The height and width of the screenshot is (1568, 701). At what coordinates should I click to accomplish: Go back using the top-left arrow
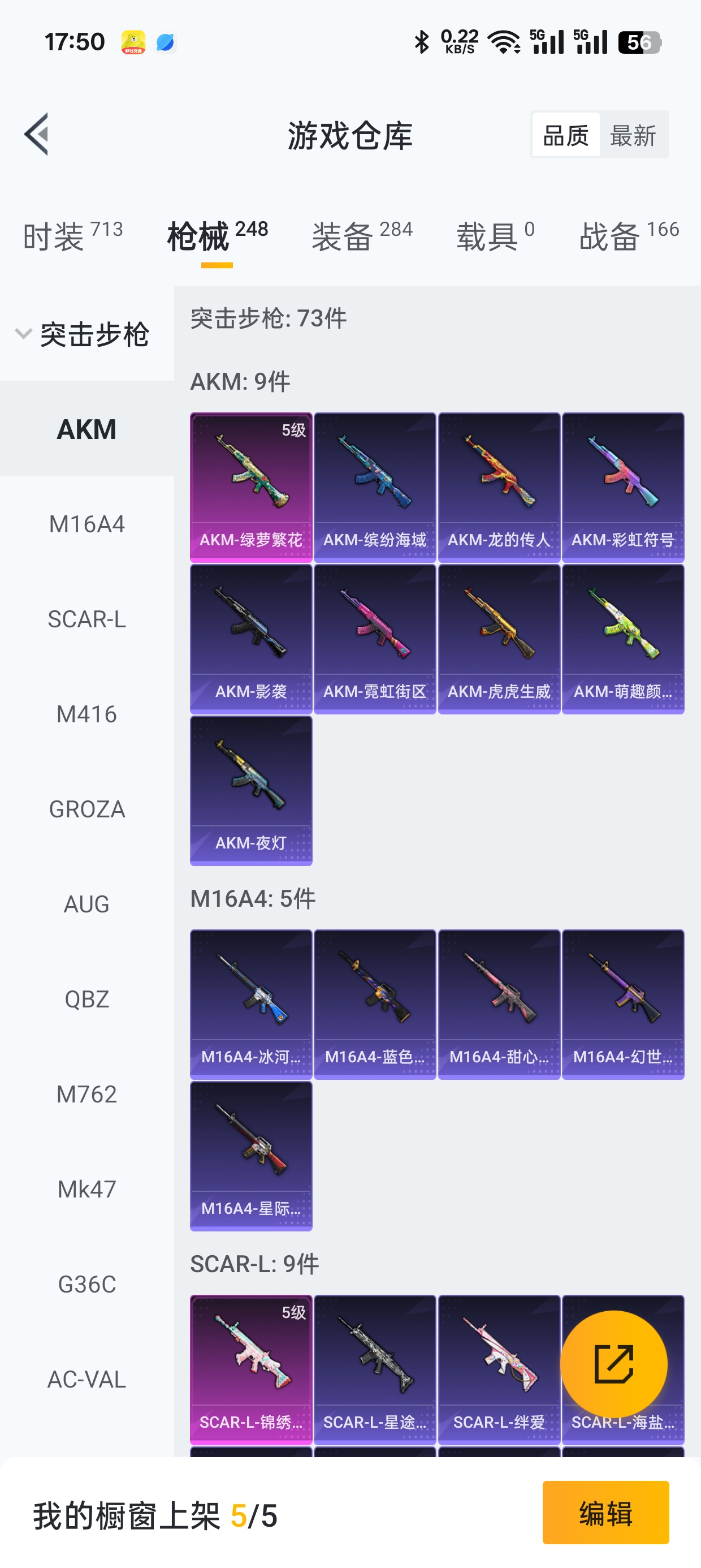[37, 135]
